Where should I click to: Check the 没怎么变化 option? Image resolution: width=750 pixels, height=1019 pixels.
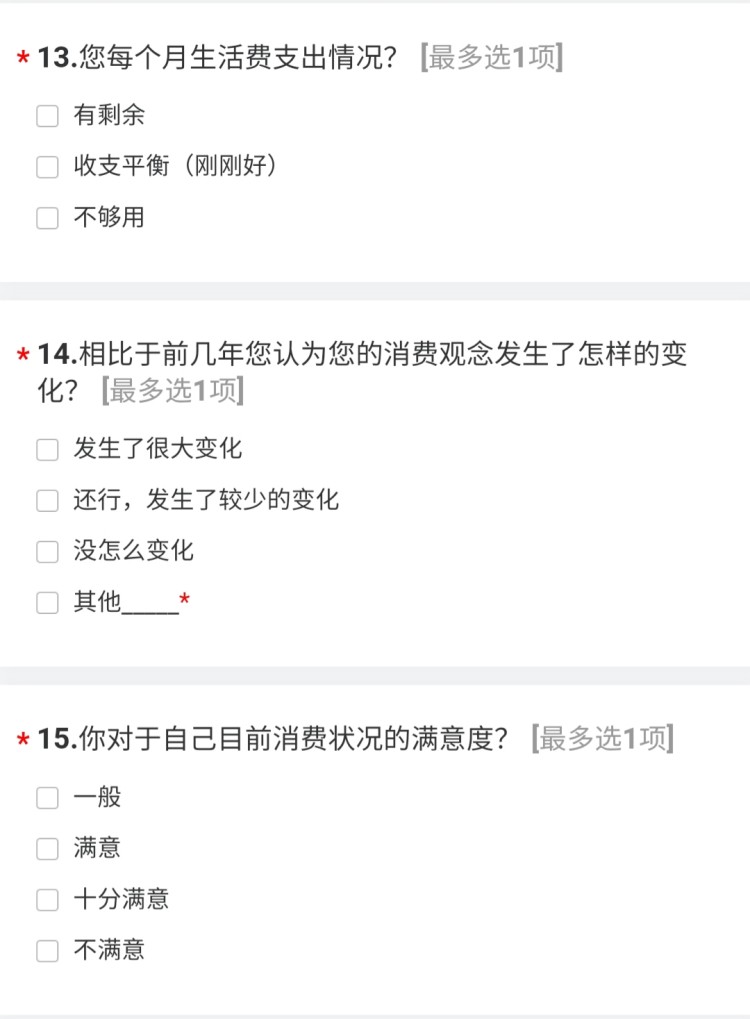48,552
